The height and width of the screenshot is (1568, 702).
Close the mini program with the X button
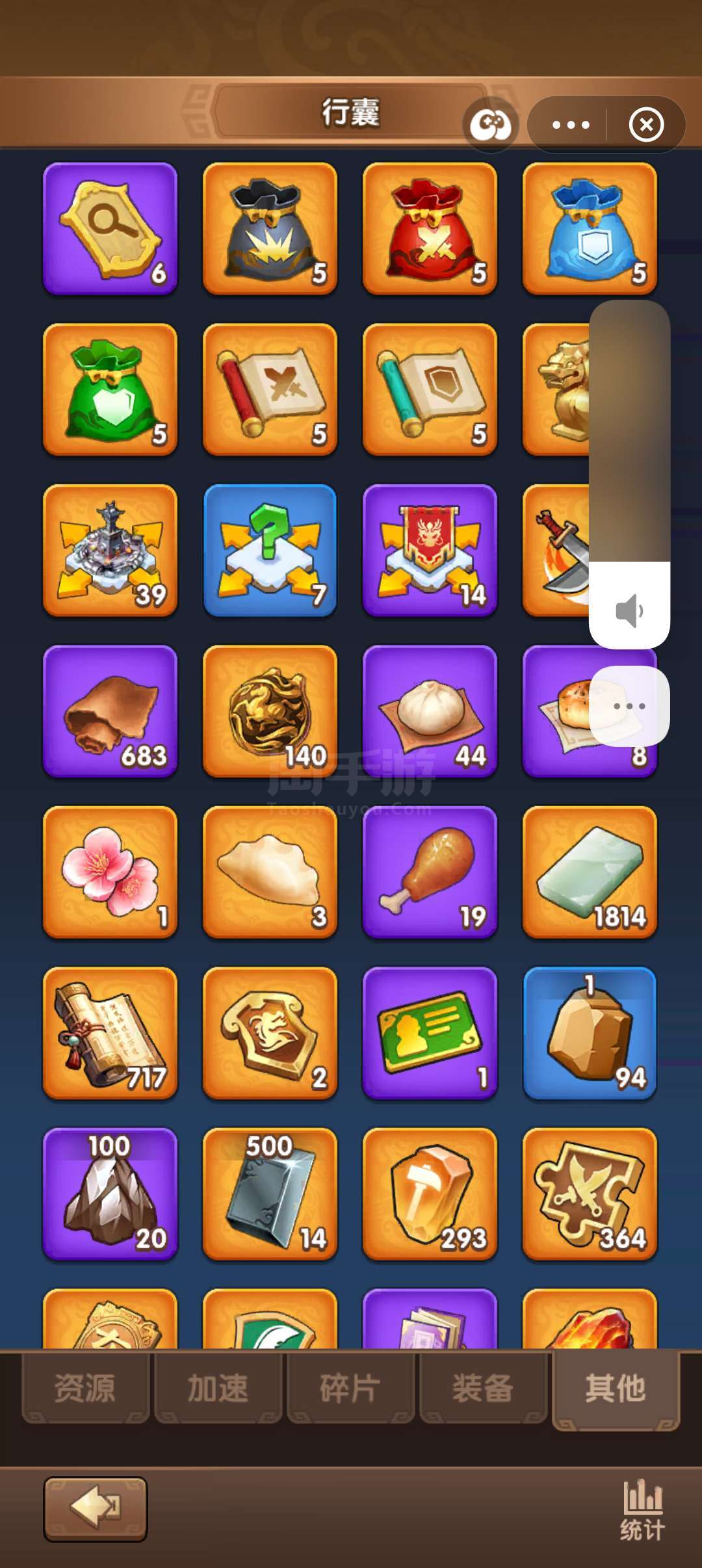(646, 125)
